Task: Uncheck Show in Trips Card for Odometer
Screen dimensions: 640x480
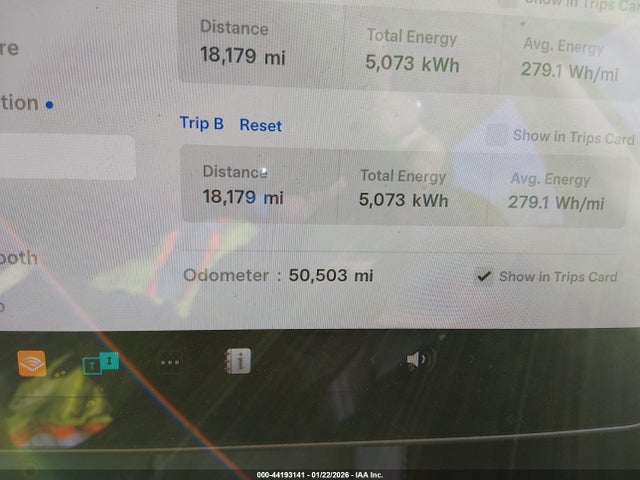Action: click(x=484, y=277)
